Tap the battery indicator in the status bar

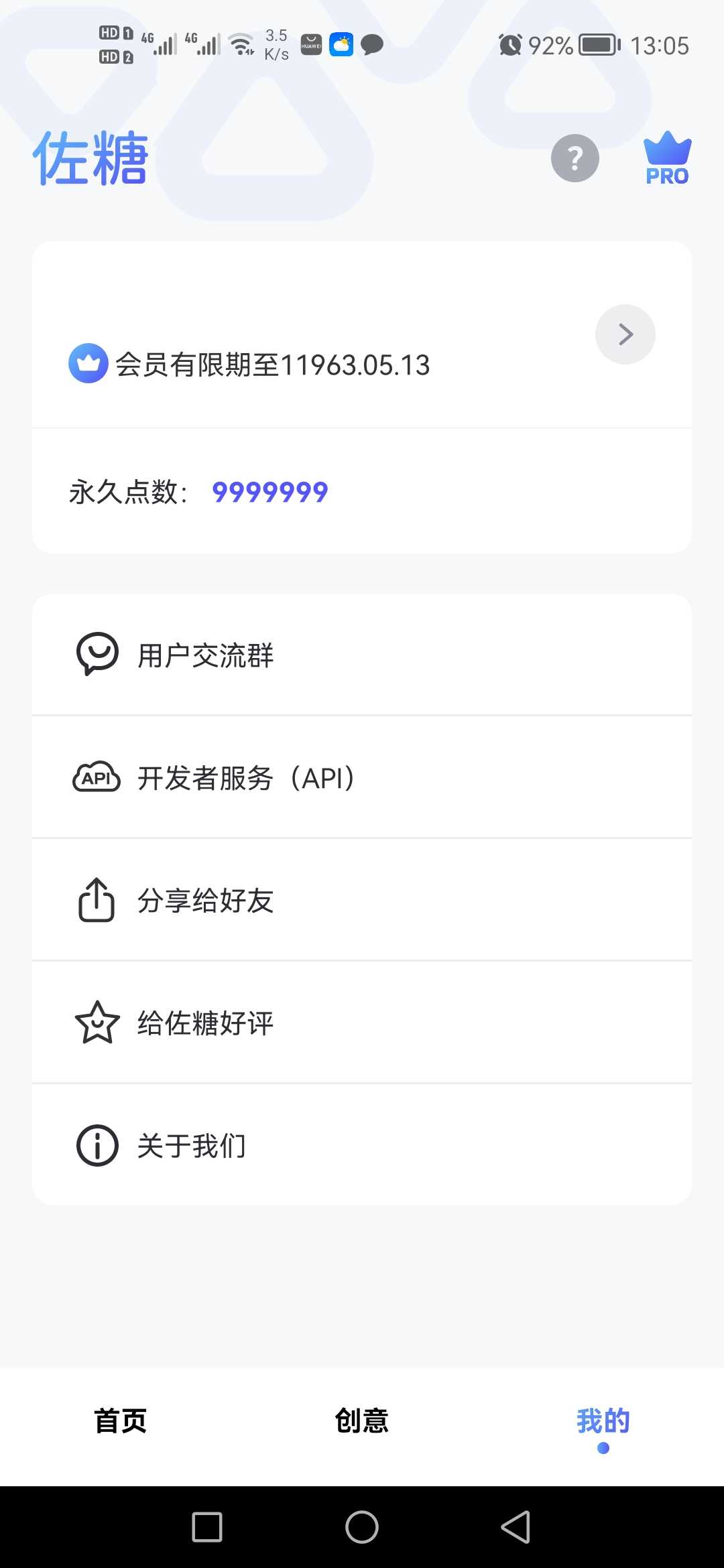tap(595, 46)
